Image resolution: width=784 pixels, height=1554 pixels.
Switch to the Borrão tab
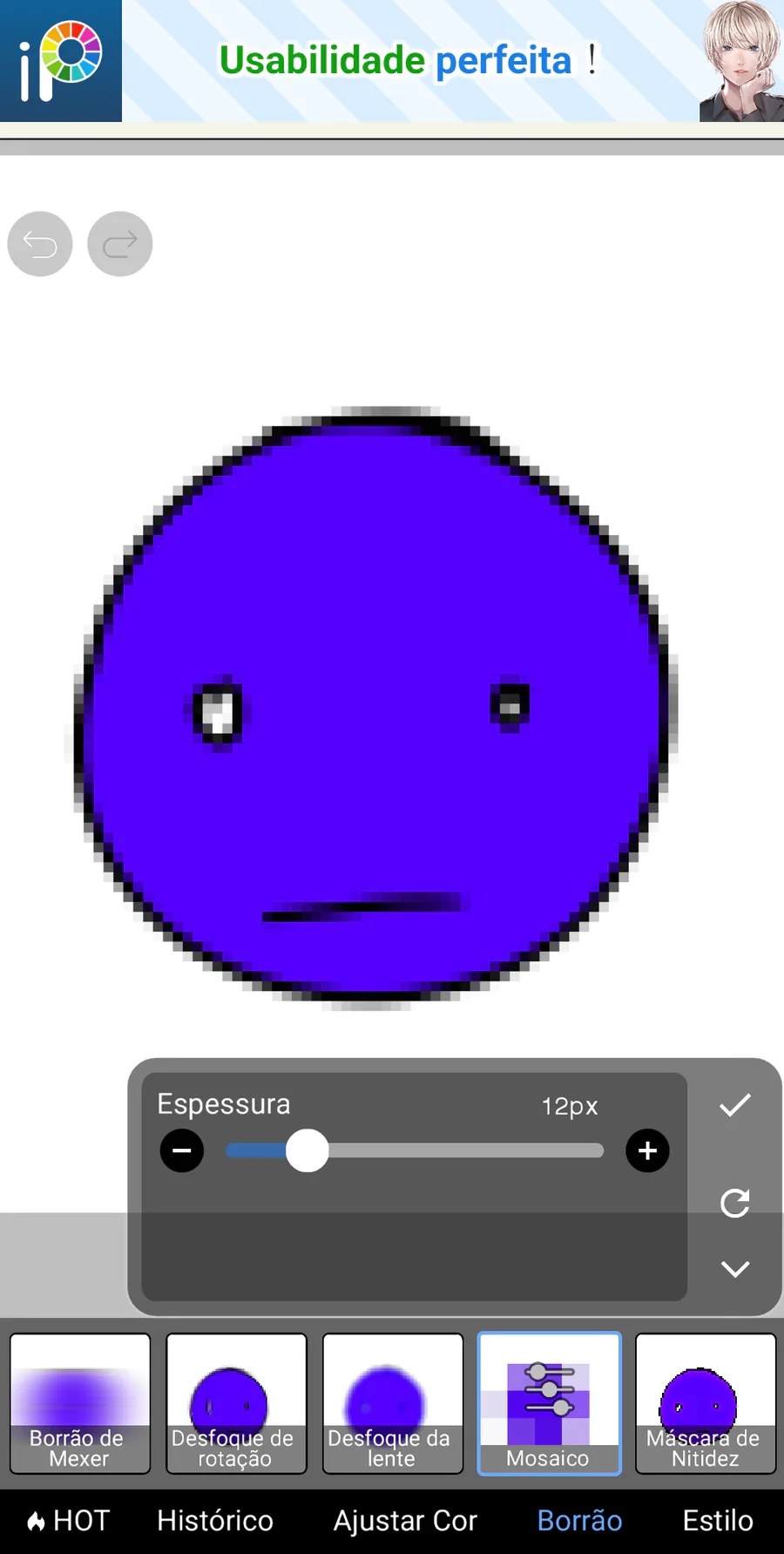pyautogui.click(x=579, y=1521)
